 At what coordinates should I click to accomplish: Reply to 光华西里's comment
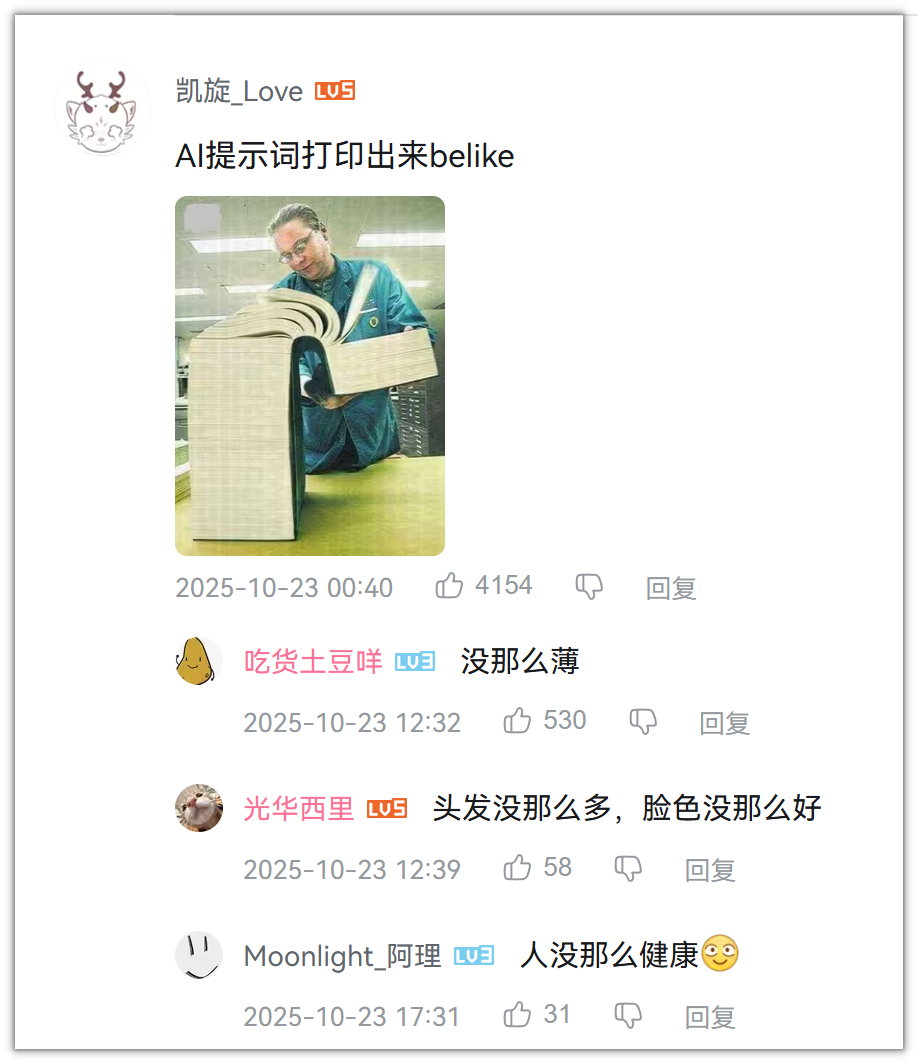coord(710,870)
